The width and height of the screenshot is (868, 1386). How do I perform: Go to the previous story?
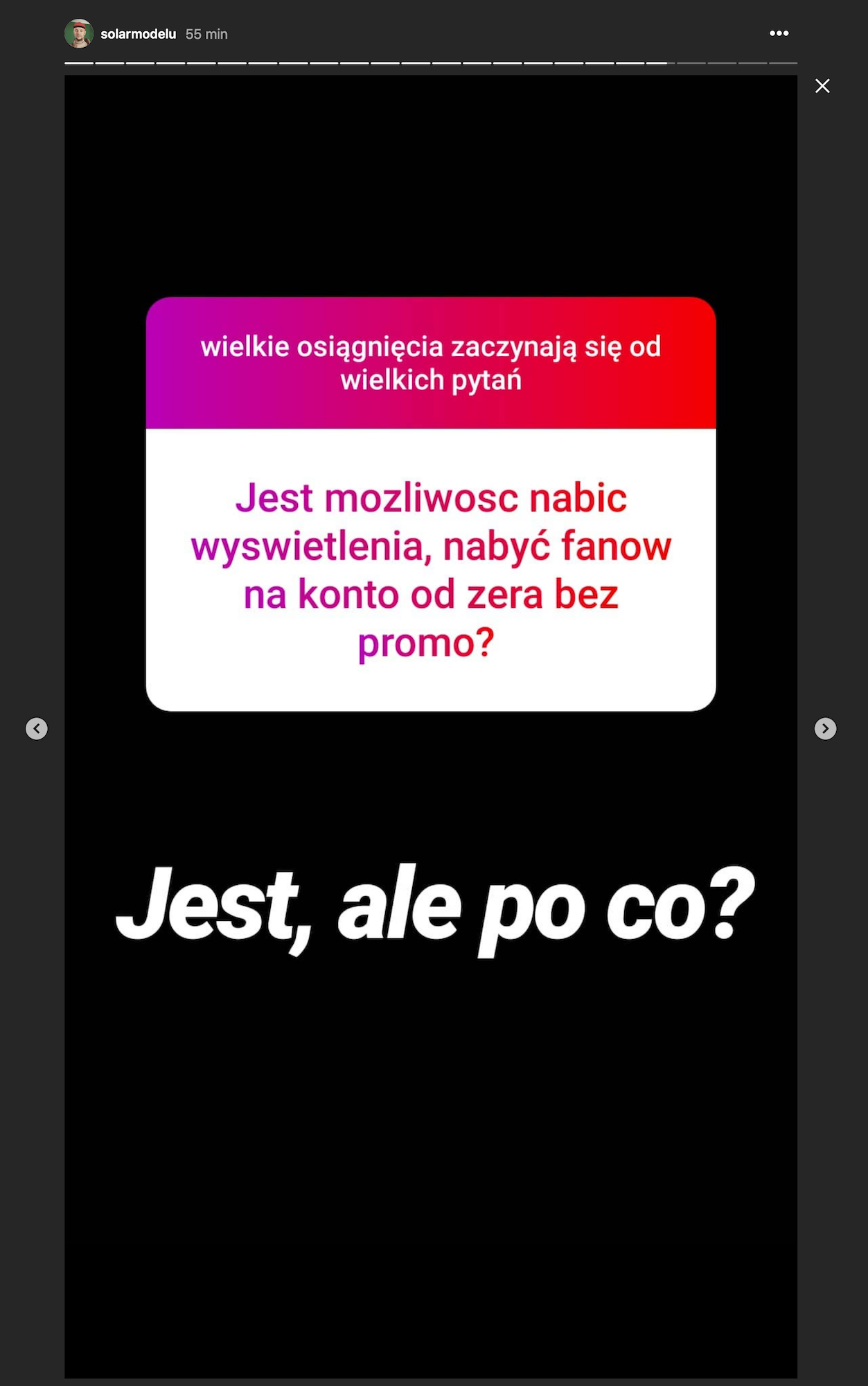coord(37,728)
